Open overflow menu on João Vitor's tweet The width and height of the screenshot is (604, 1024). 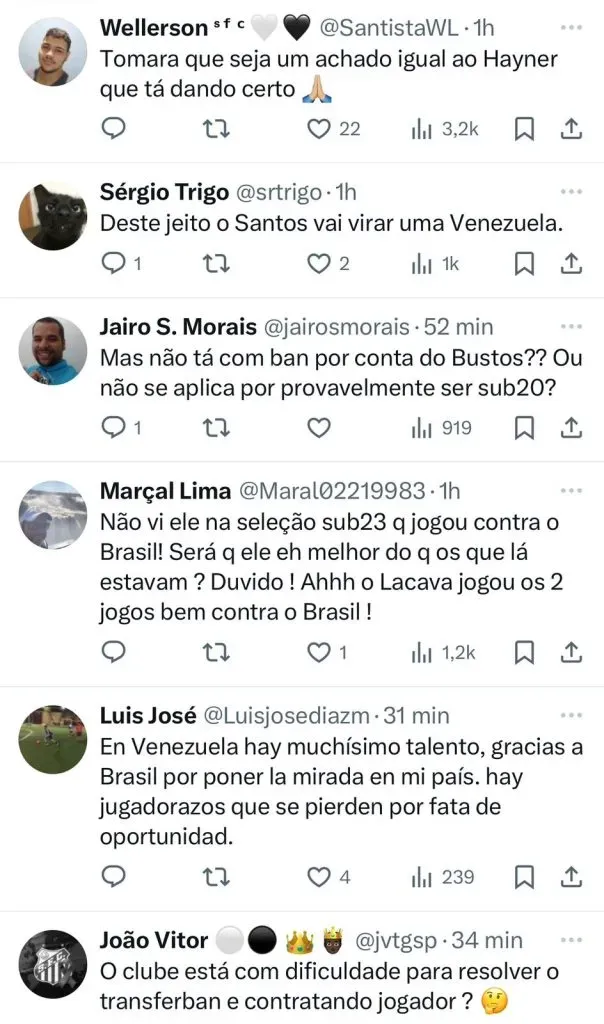coord(571,940)
